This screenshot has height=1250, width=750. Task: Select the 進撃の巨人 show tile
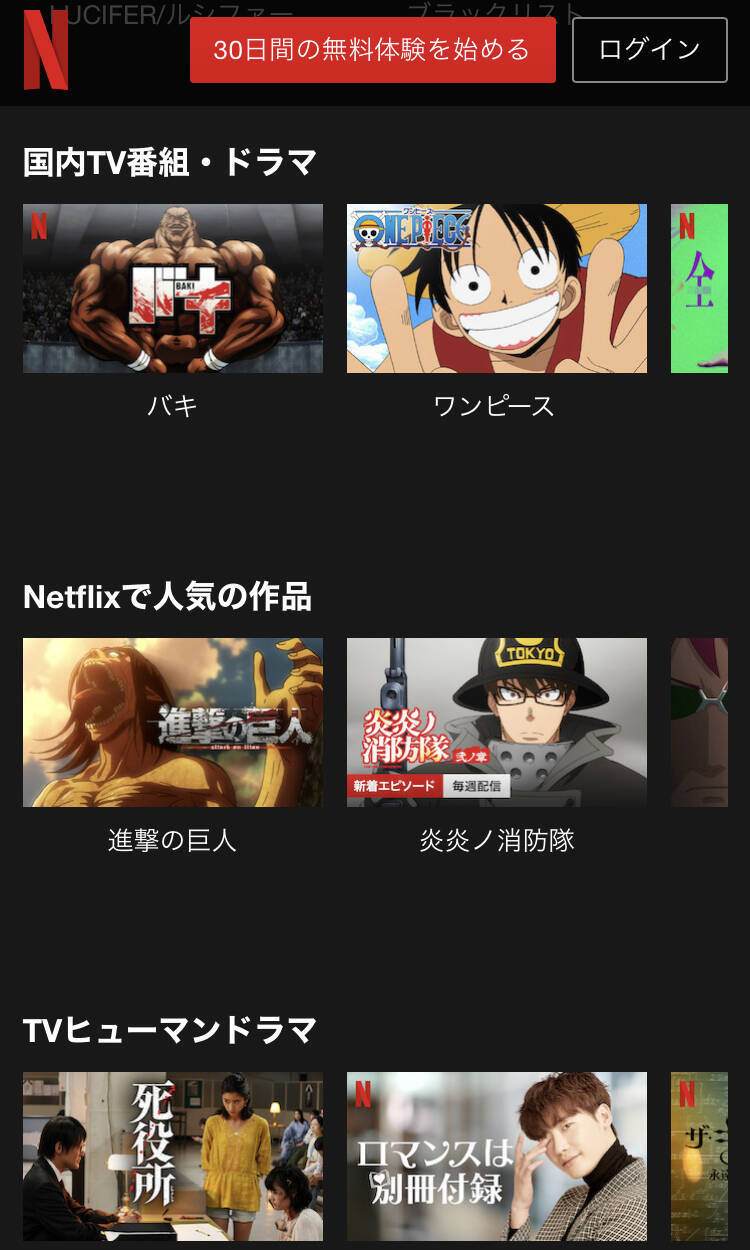coord(173,722)
